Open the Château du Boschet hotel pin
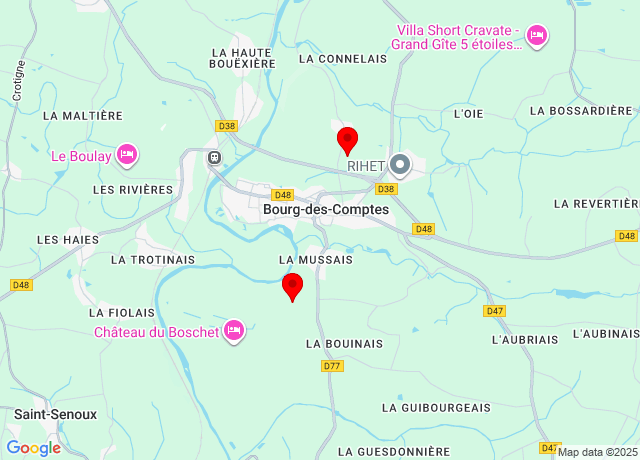The width and height of the screenshot is (640, 460). coord(234,330)
